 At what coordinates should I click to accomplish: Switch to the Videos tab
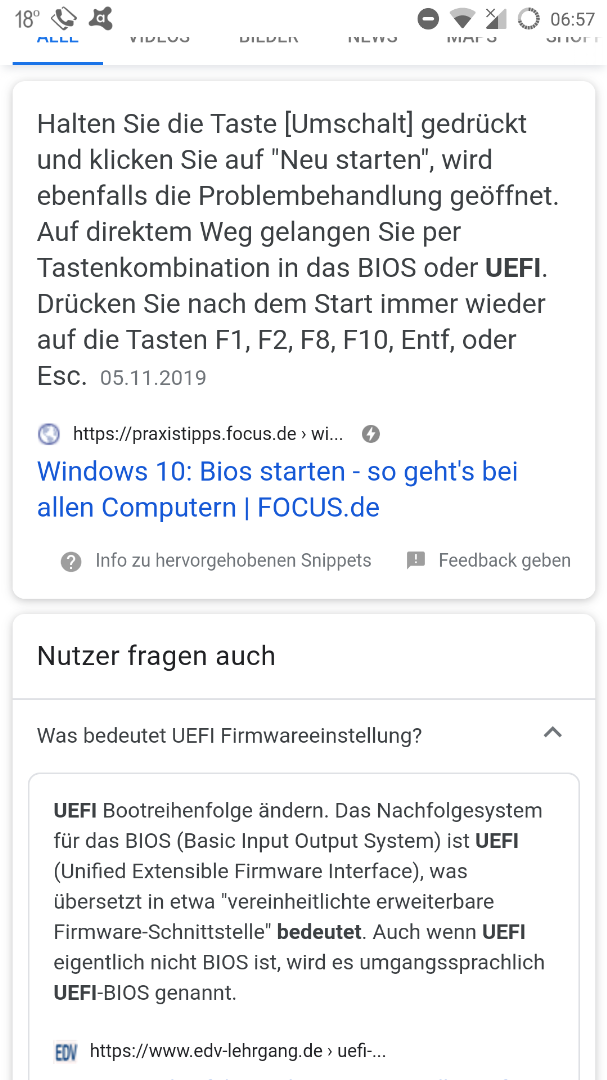point(159,42)
